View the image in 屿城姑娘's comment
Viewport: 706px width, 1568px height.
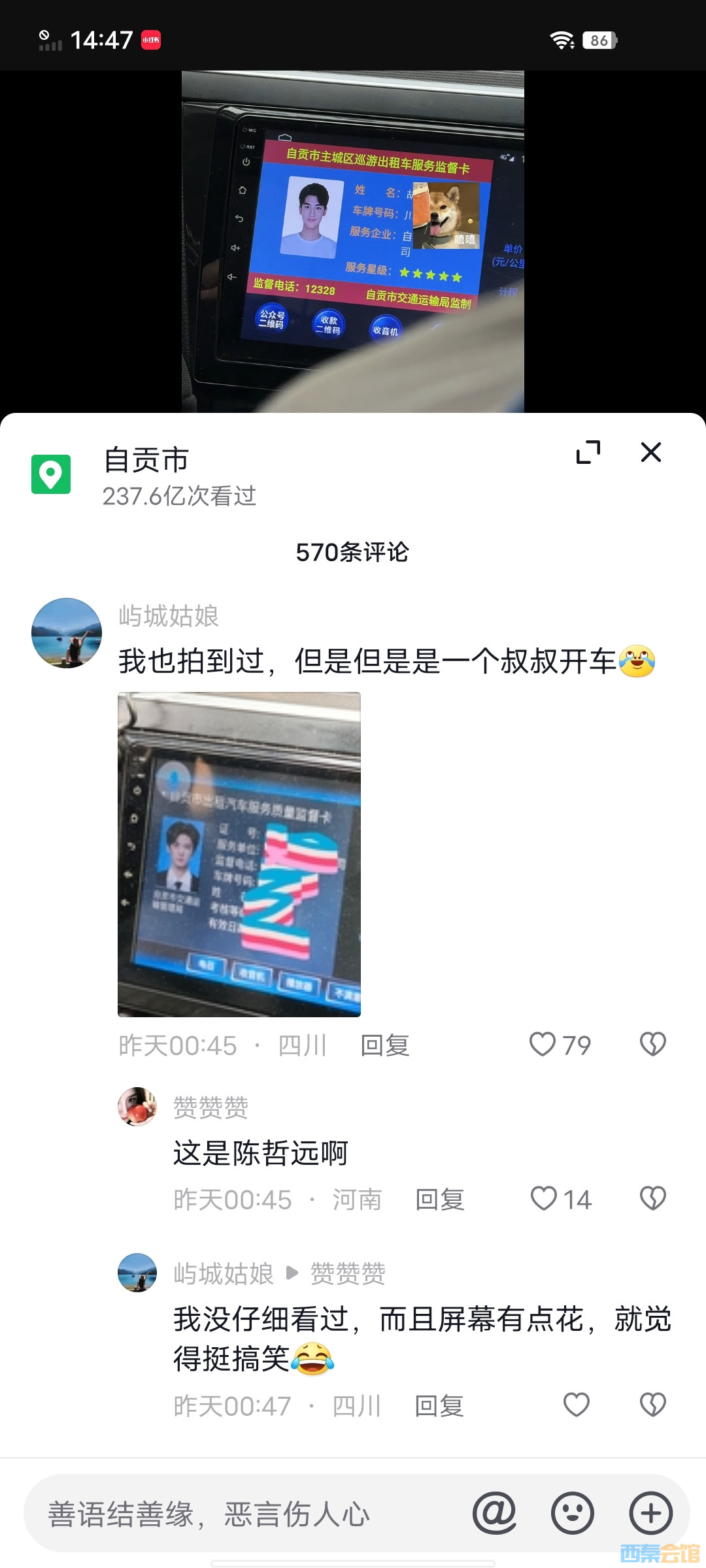click(x=239, y=854)
